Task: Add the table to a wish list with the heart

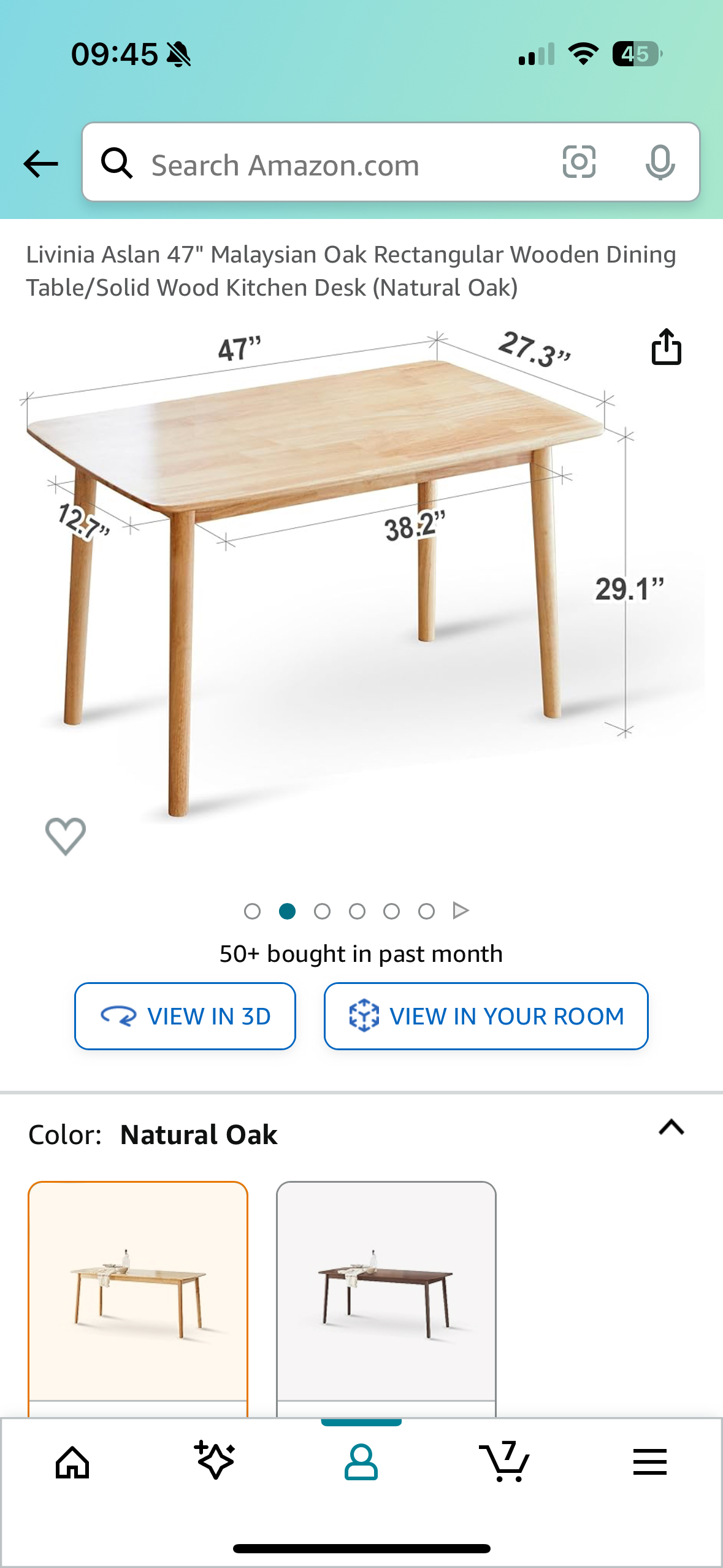Action: [x=66, y=836]
